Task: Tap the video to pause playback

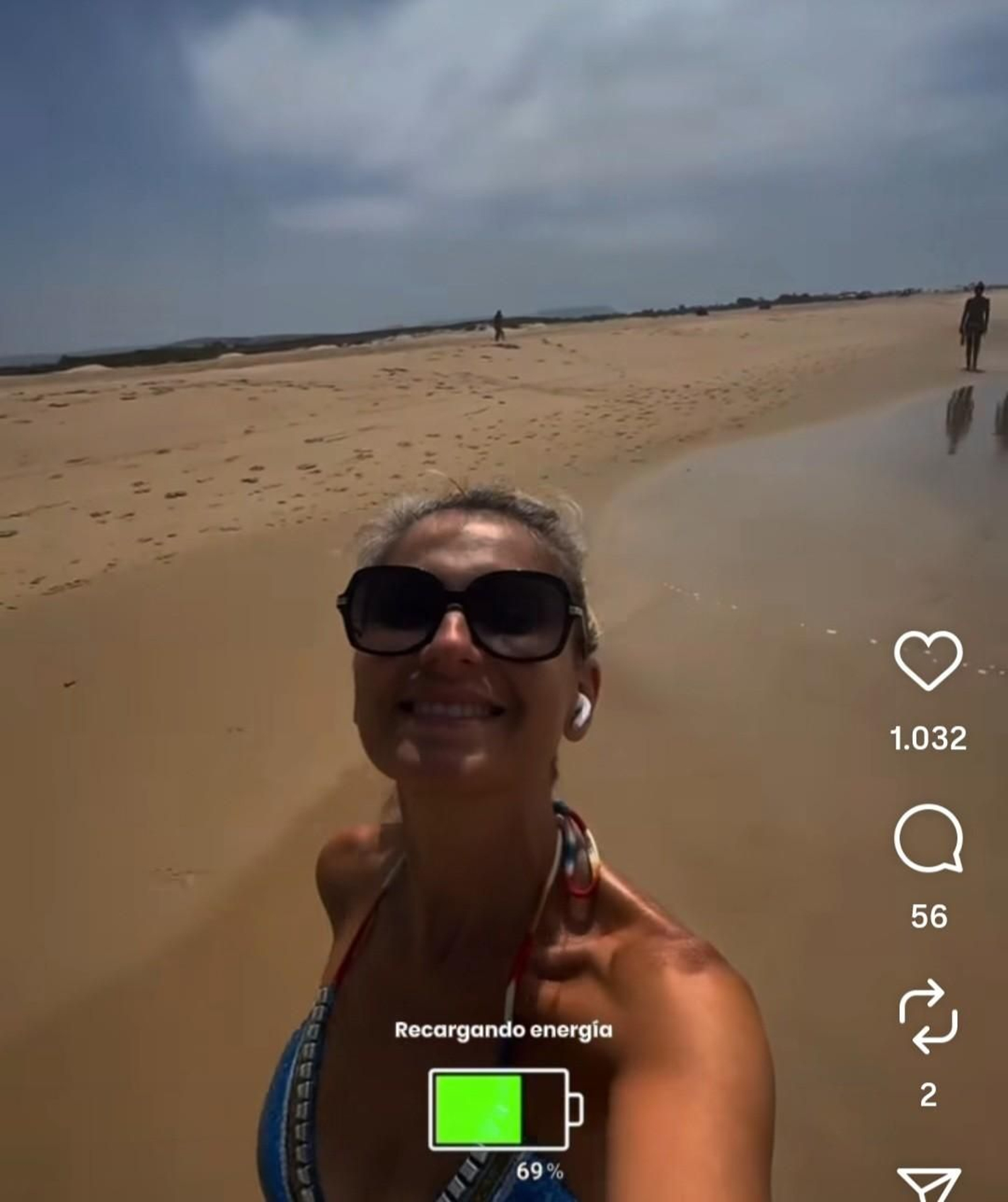Action: coord(378,315)
